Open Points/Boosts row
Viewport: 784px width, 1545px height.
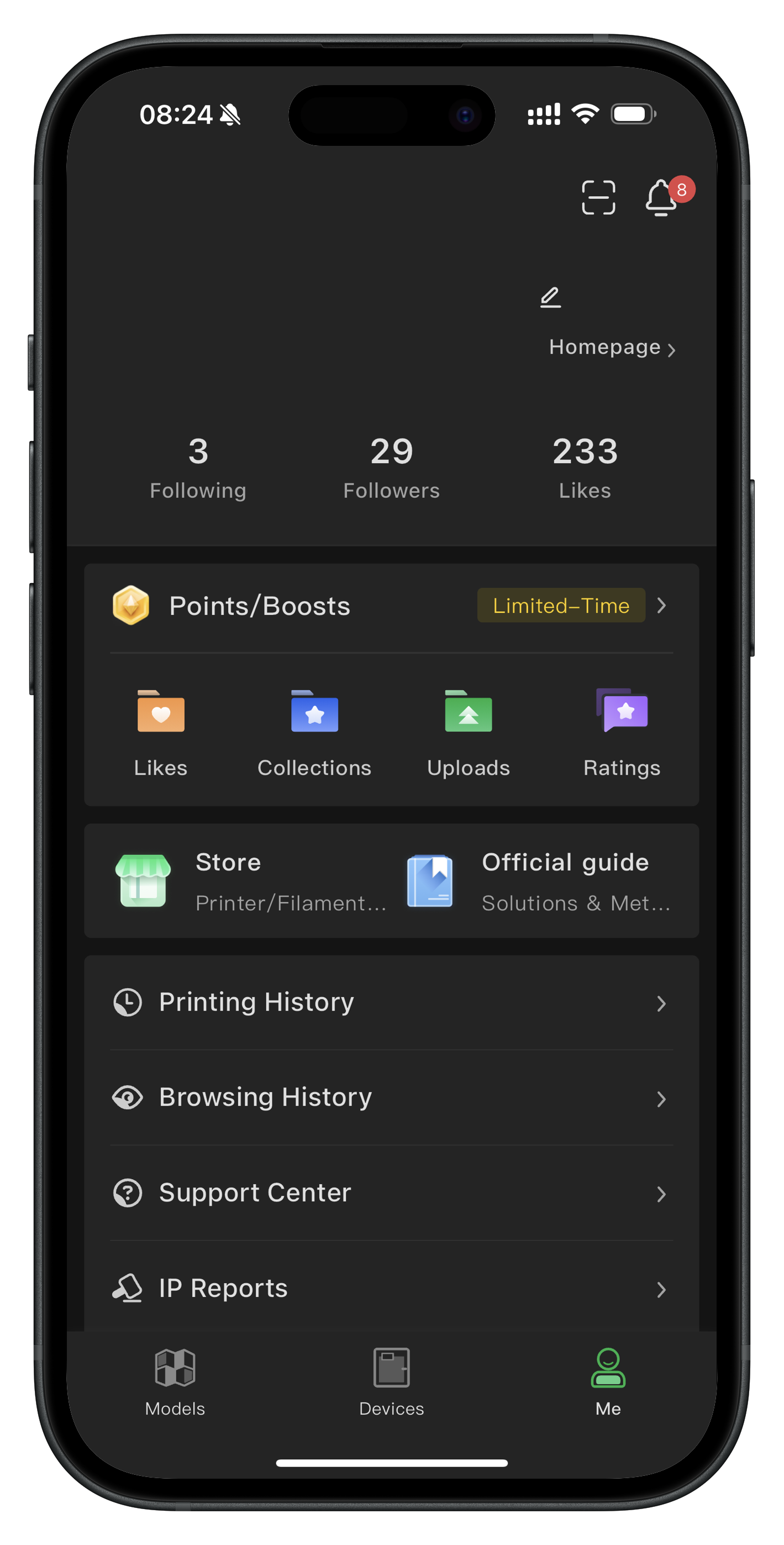(x=391, y=606)
